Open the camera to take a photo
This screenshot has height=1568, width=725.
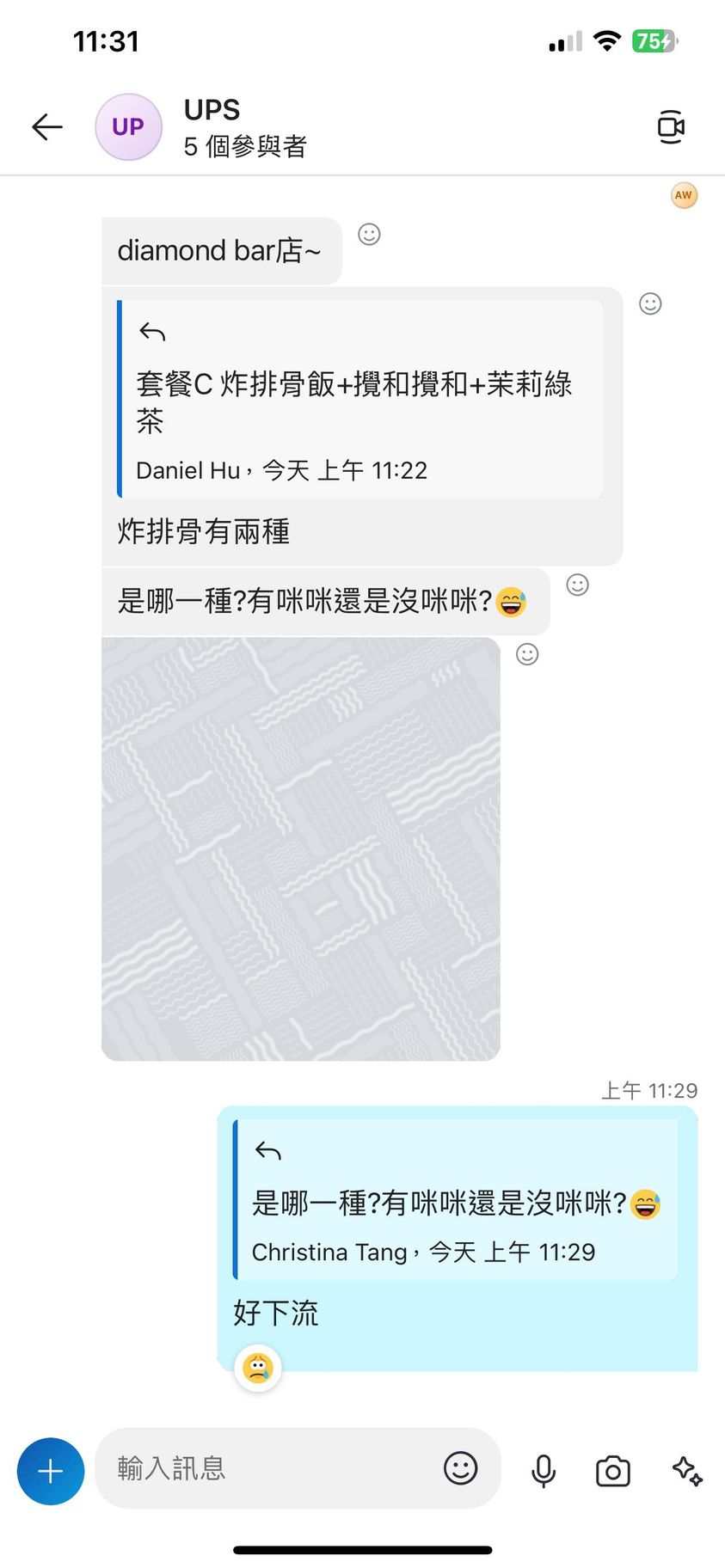tap(613, 1471)
